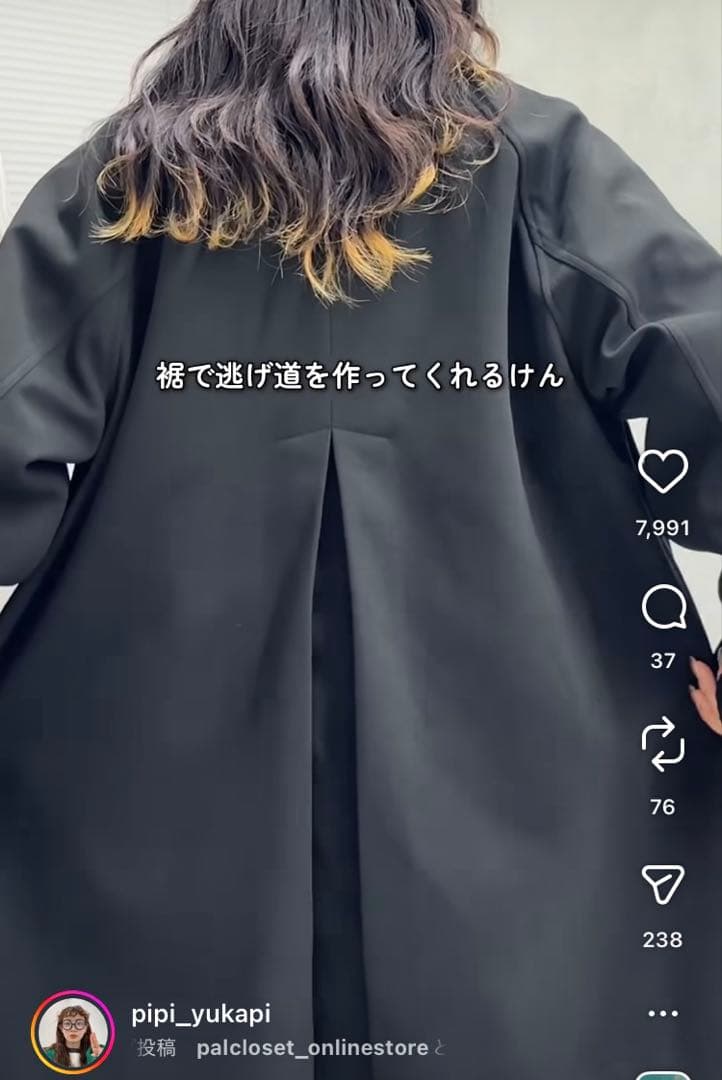Open the comments on this reel

coord(663,608)
